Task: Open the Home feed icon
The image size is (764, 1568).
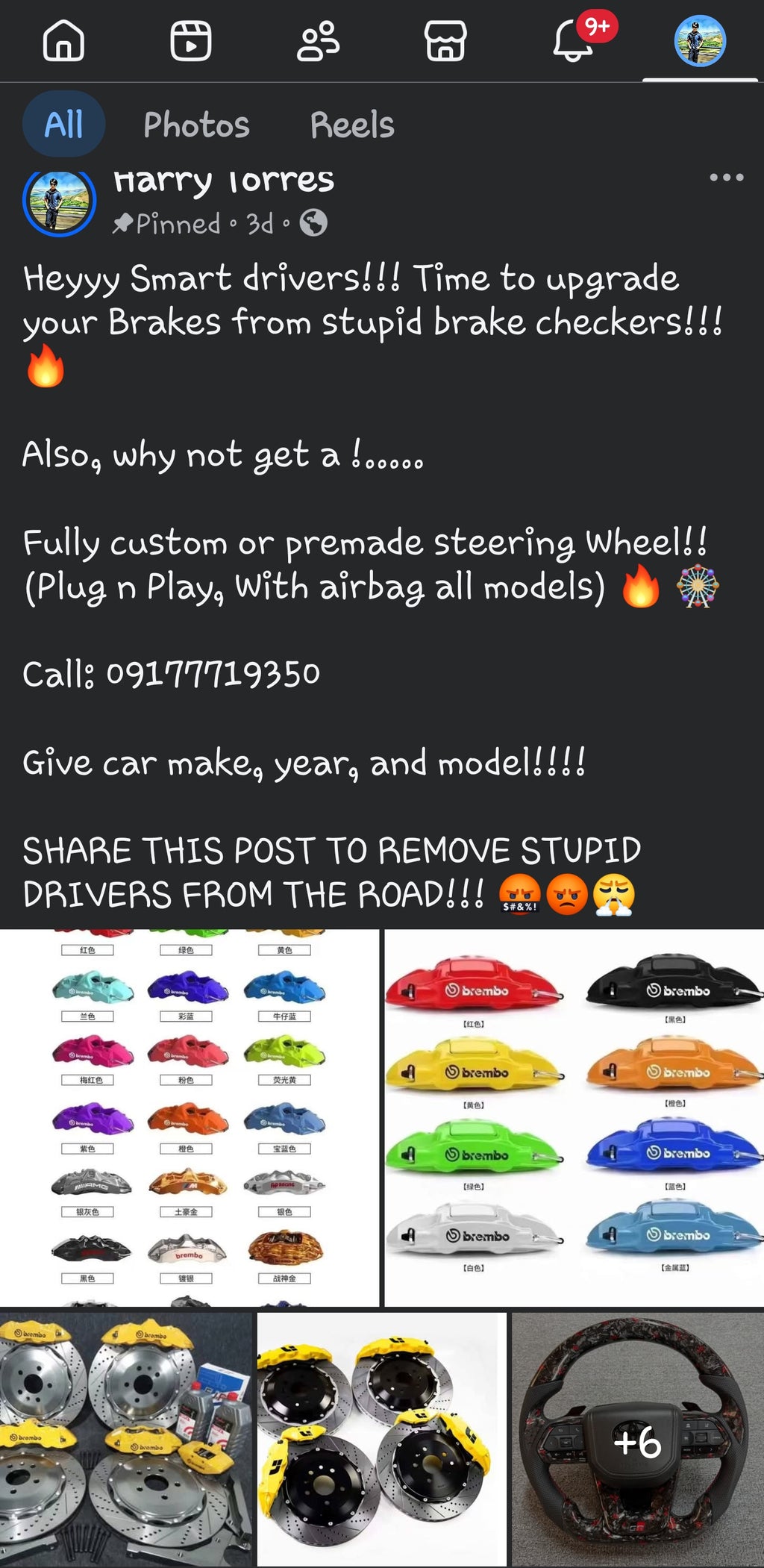Action: [64, 41]
